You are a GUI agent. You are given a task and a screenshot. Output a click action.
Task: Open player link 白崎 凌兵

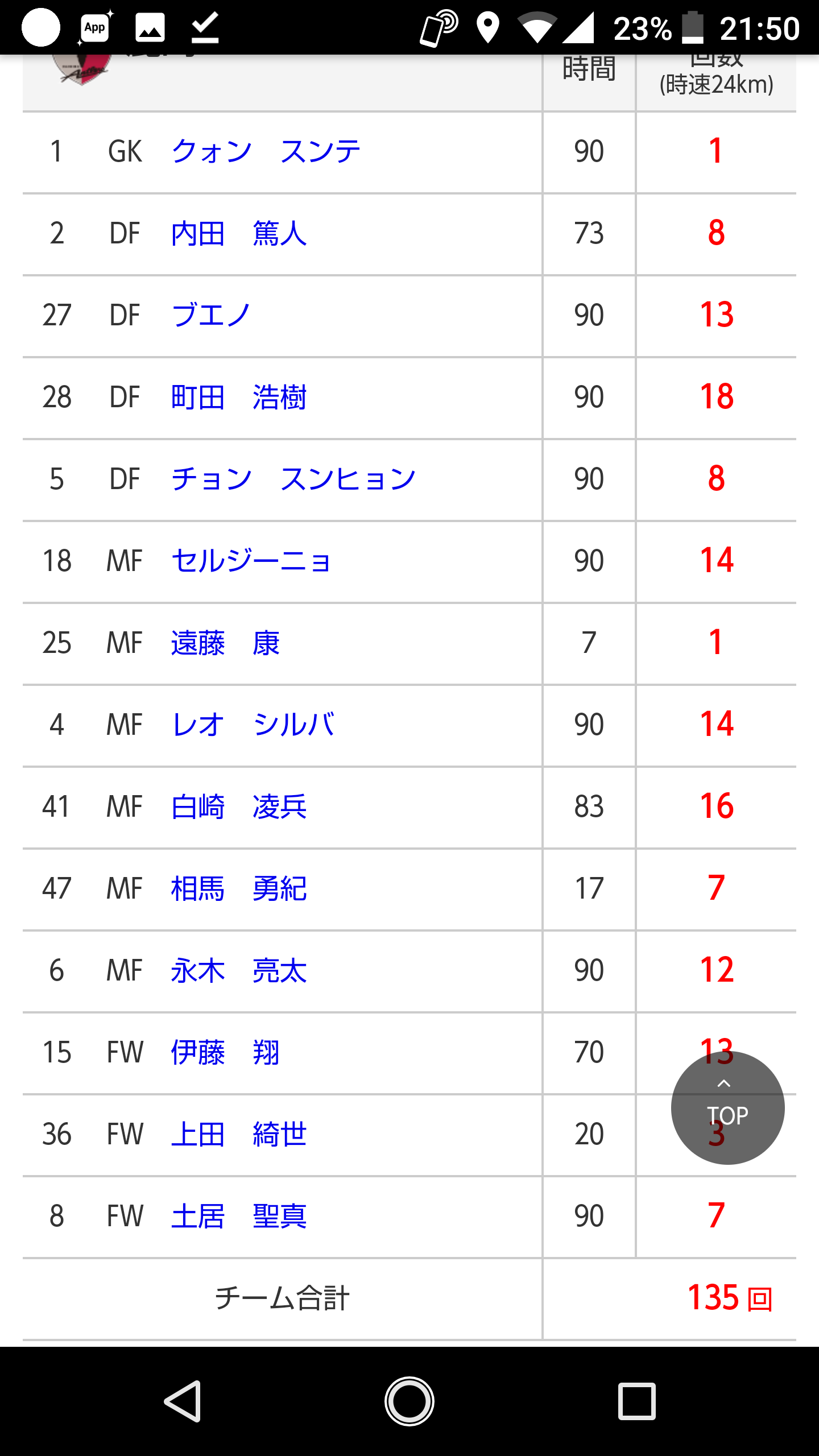click(239, 806)
